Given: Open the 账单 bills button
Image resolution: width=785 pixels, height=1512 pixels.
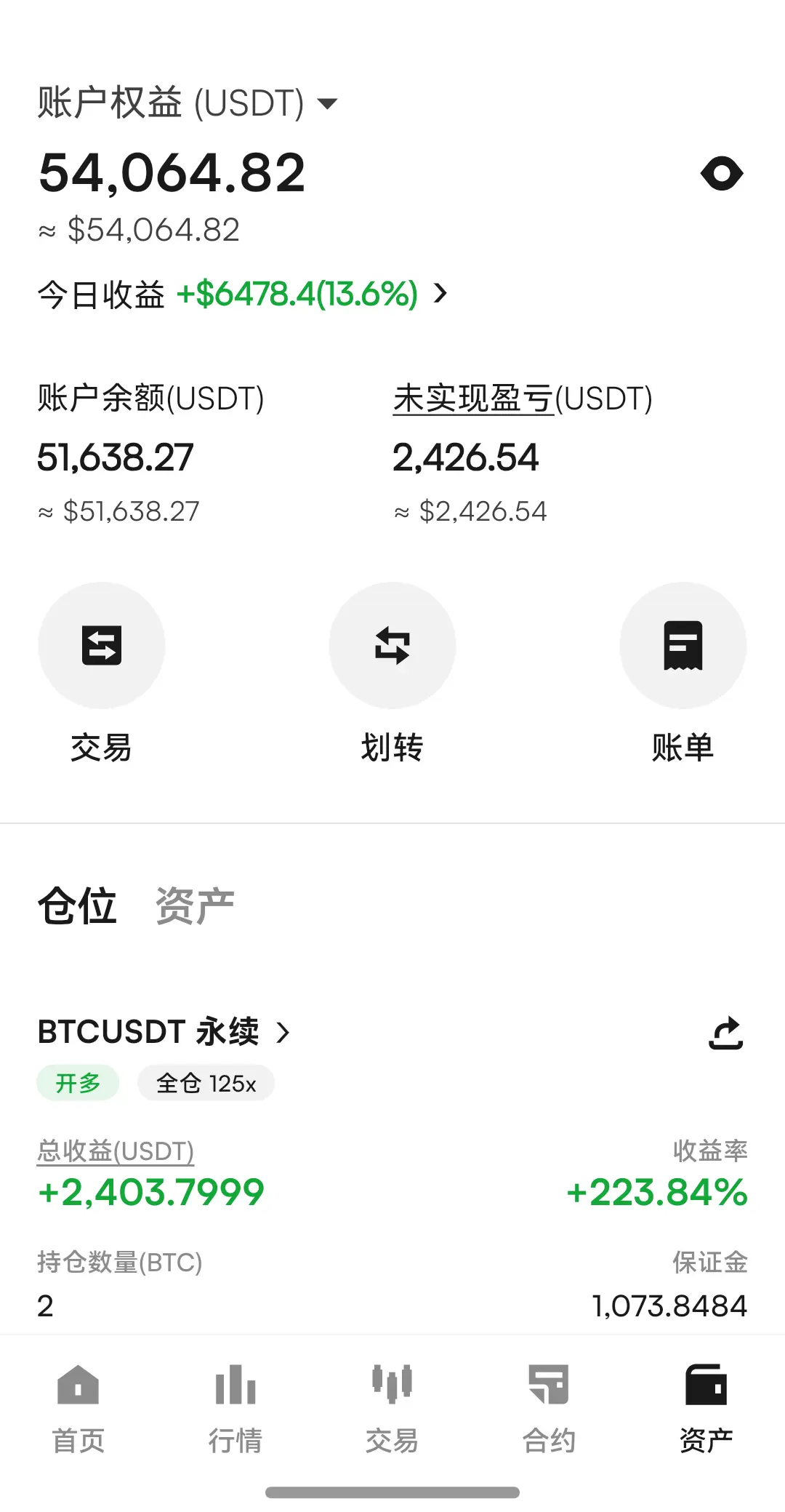Looking at the screenshot, I should coord(683,646).
